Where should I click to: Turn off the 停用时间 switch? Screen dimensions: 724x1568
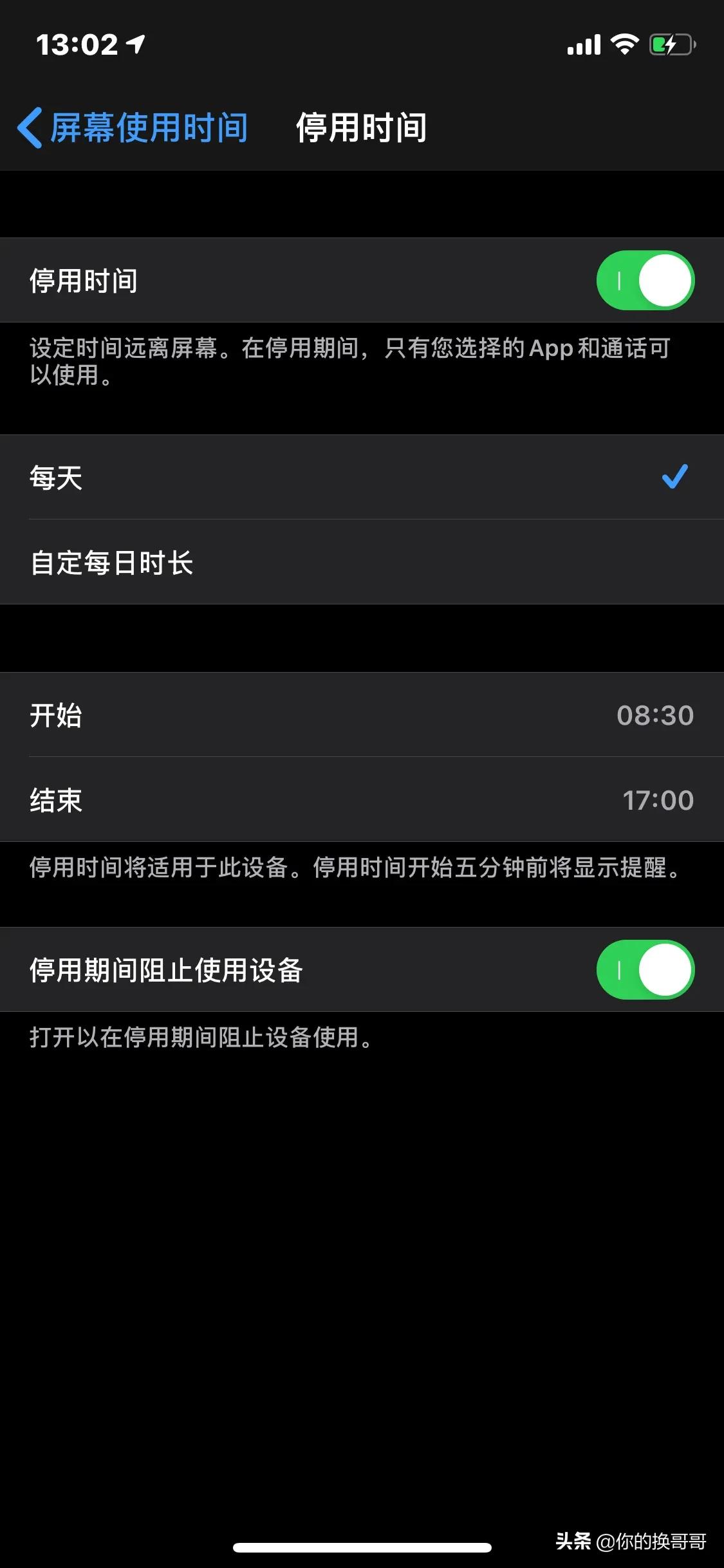pos(645,281)
